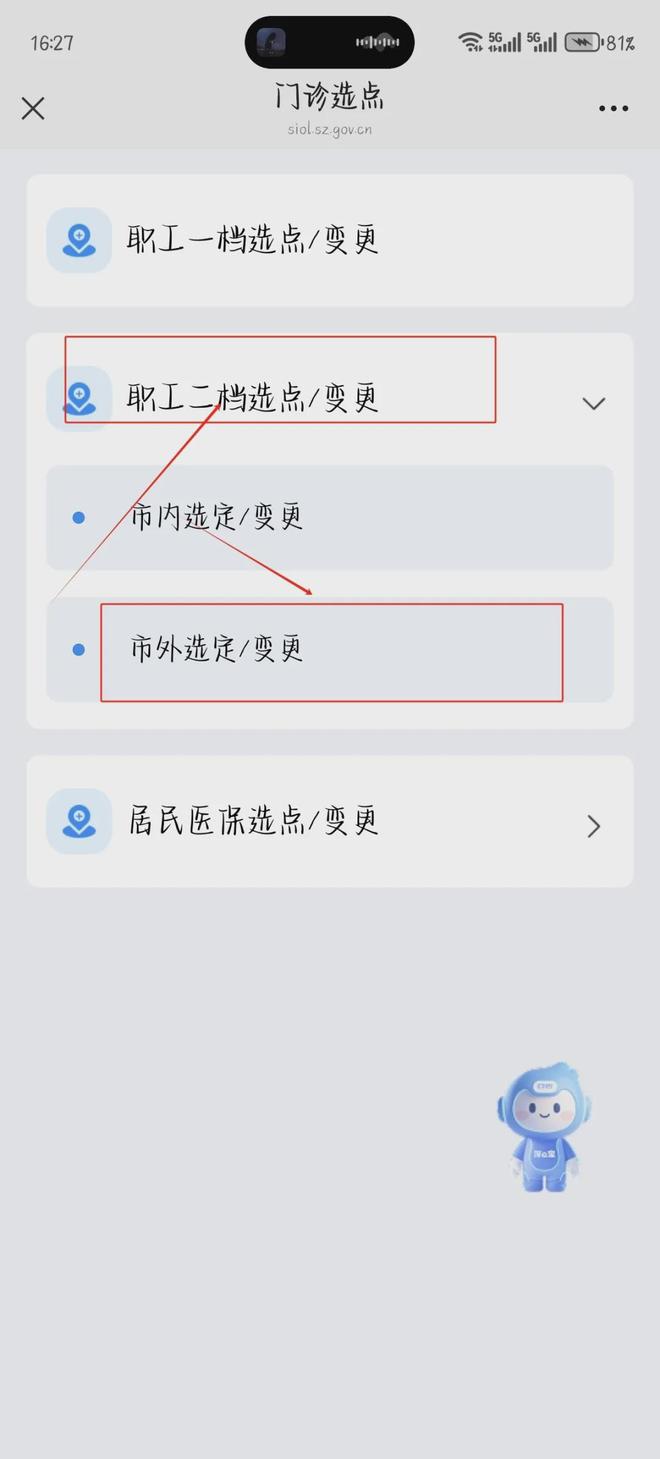
Task: Collapse the 职工二档选点/变更 section
Action: [593, 402]
